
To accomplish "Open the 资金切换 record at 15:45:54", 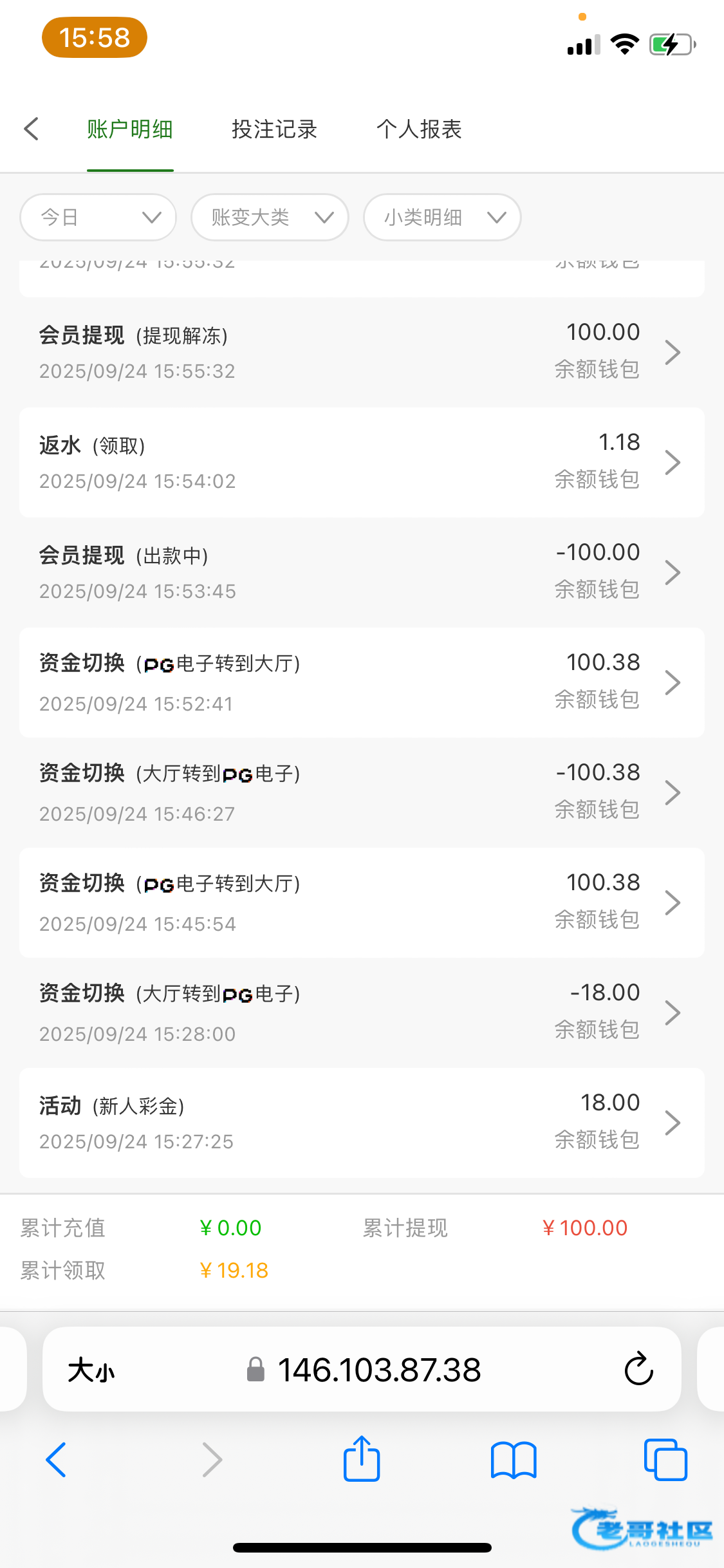I will 362,902.
